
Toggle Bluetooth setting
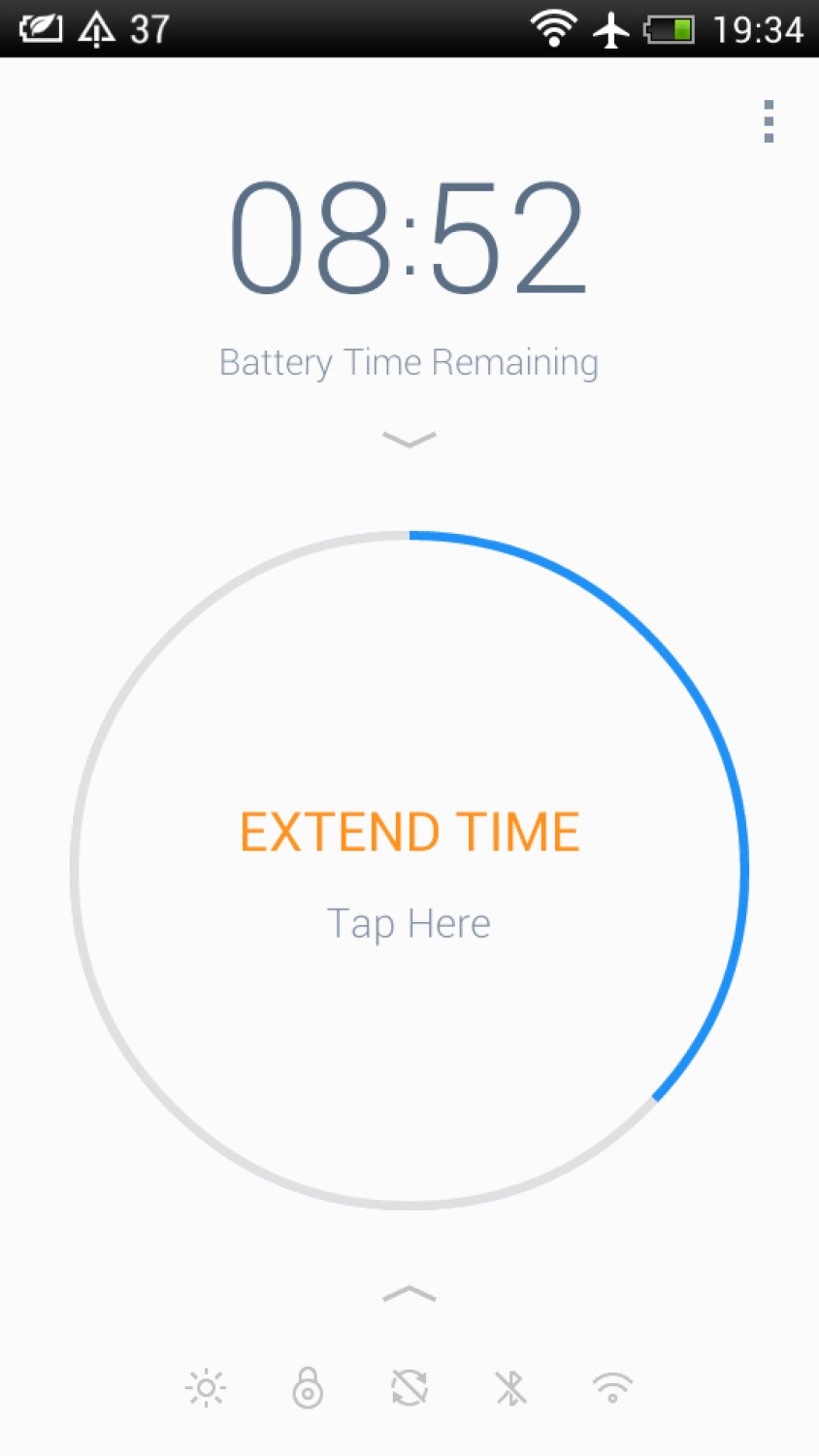(x=511, y=1388)
